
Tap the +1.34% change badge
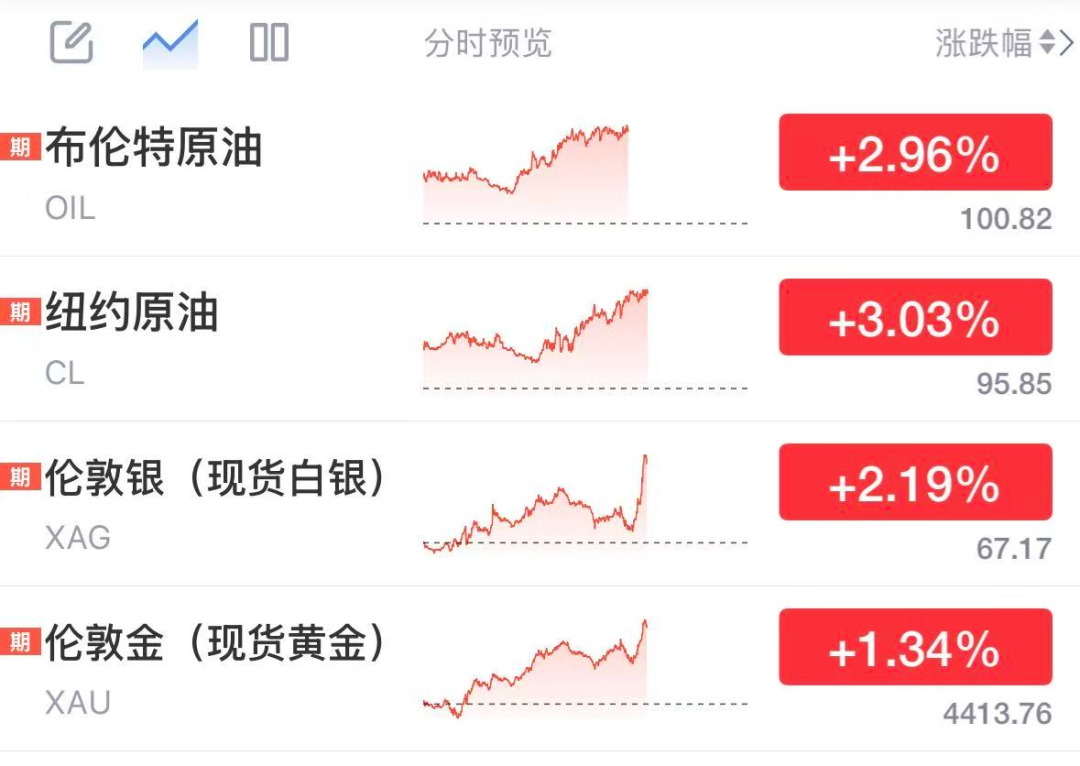pos(915,646)
